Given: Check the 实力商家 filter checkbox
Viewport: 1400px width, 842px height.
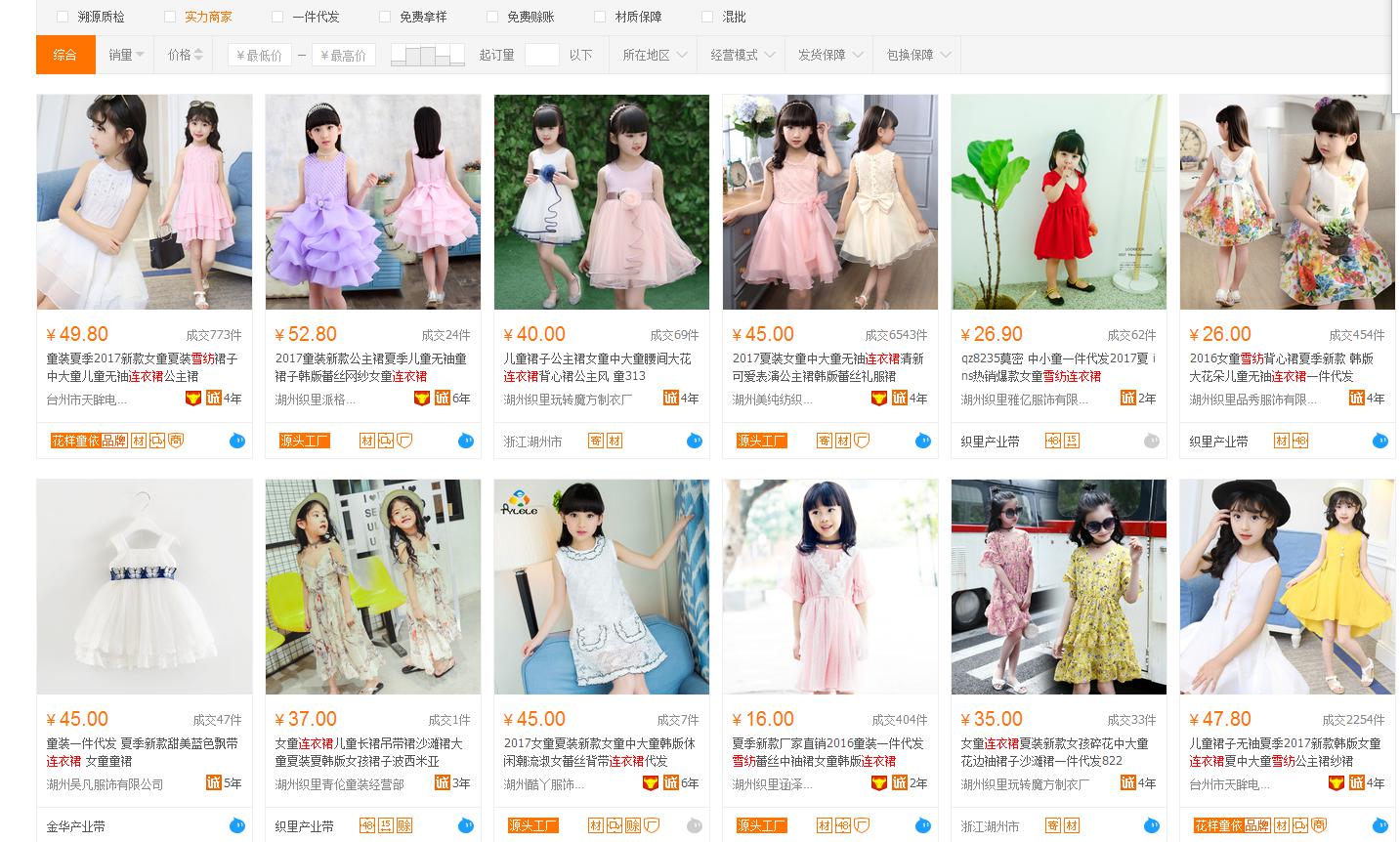Looking at the screenshot, I should point(170,17).
